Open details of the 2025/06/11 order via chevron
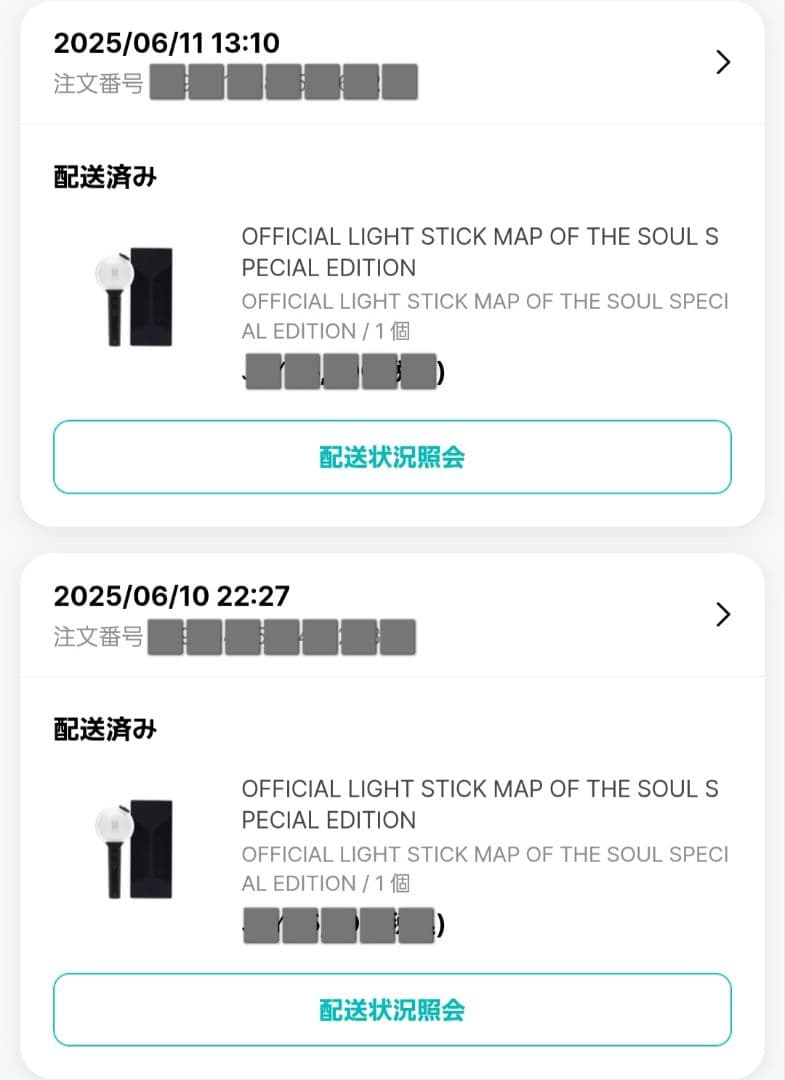The width and height of the screenshot is (785, 1080). pos(723,62)
